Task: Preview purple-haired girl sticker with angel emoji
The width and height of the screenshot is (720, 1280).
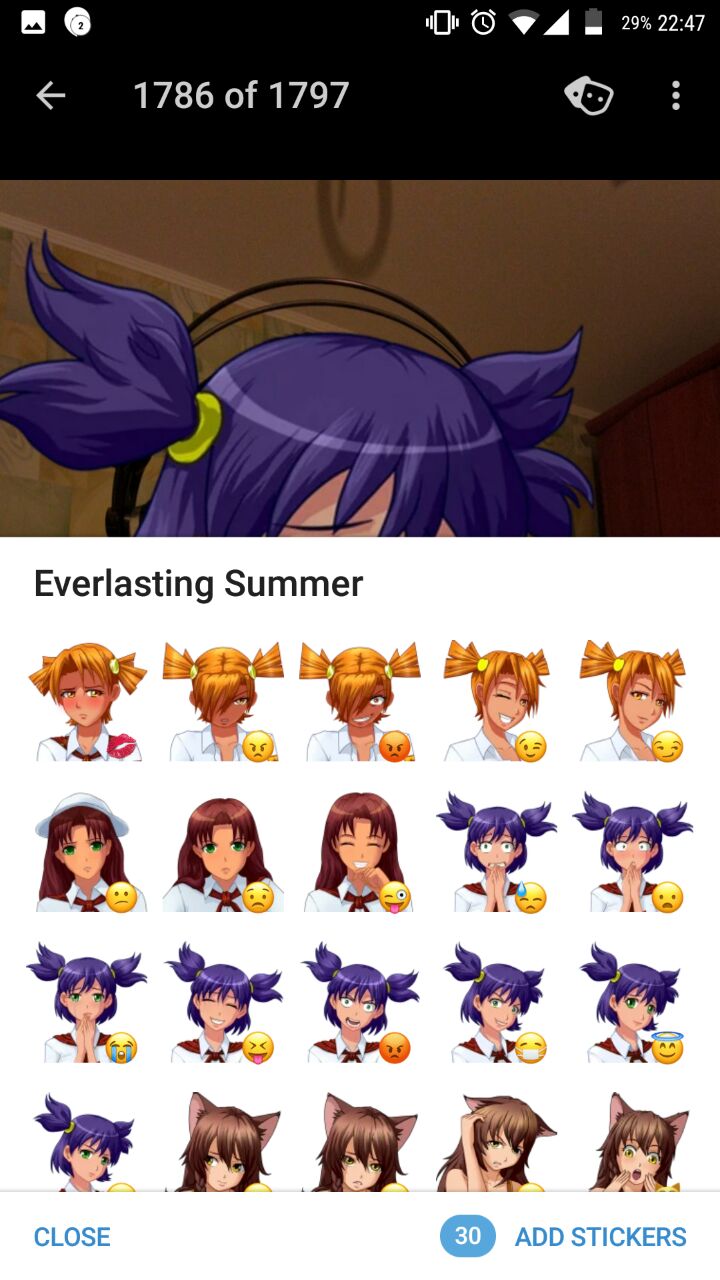Action: 632,1002
